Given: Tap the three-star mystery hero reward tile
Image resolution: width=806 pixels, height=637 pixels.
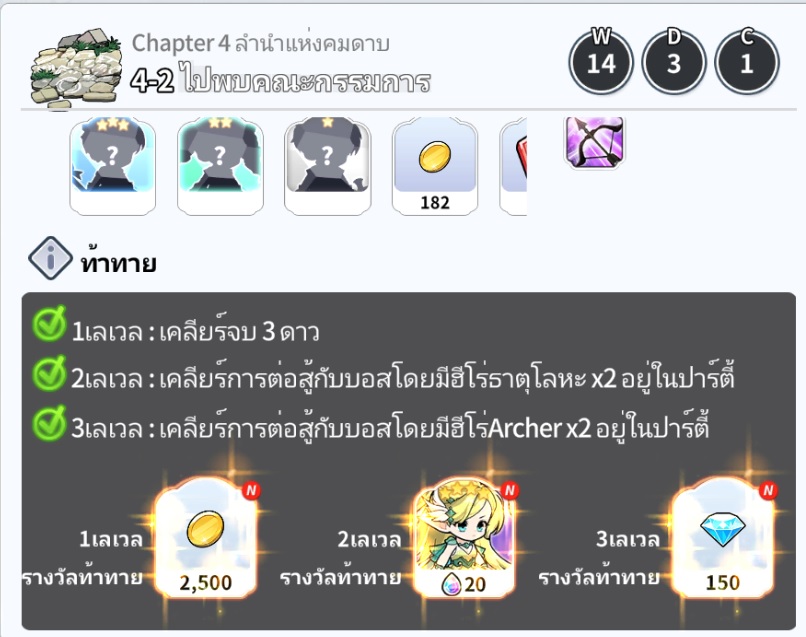Looking at the screenshot, I should tap(112, 166).
